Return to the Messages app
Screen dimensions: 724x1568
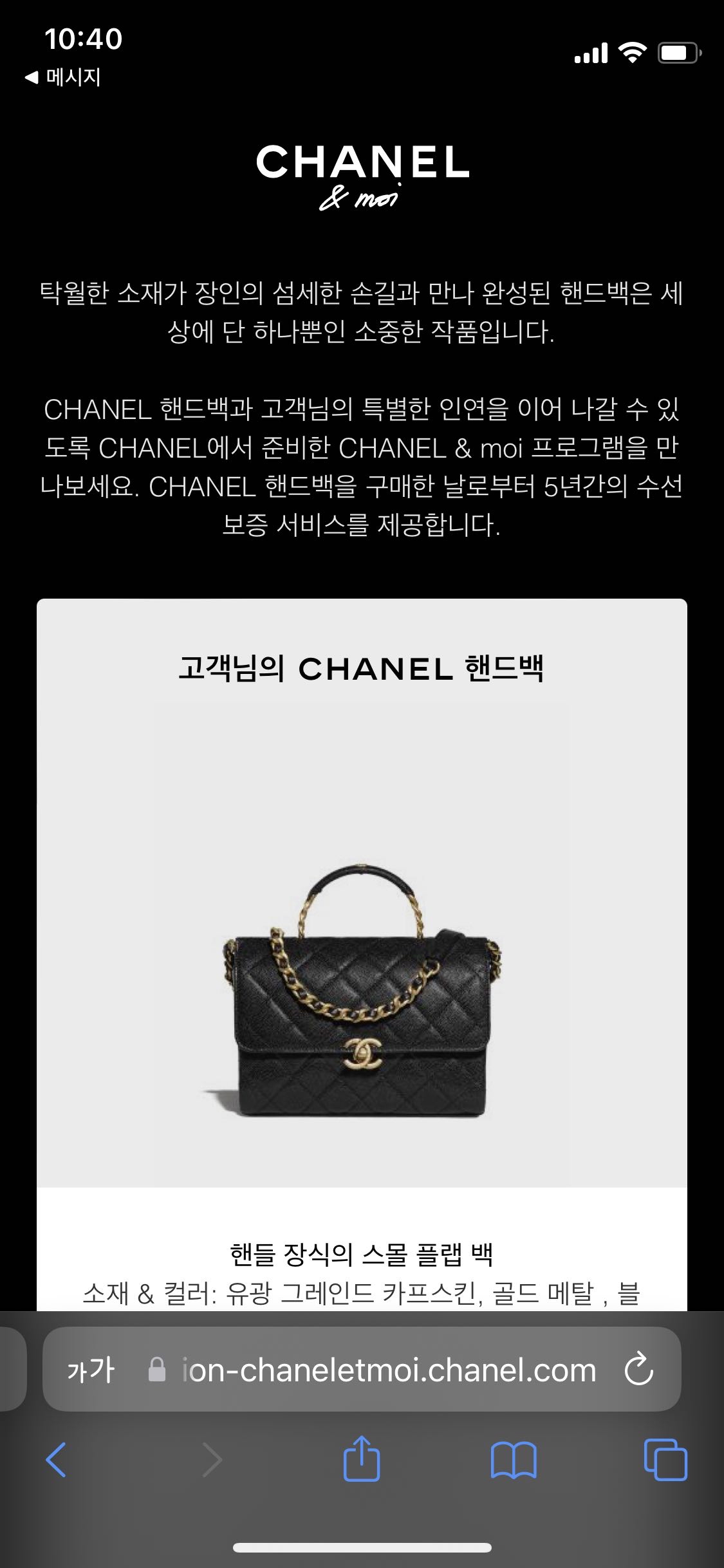(63, 78)
